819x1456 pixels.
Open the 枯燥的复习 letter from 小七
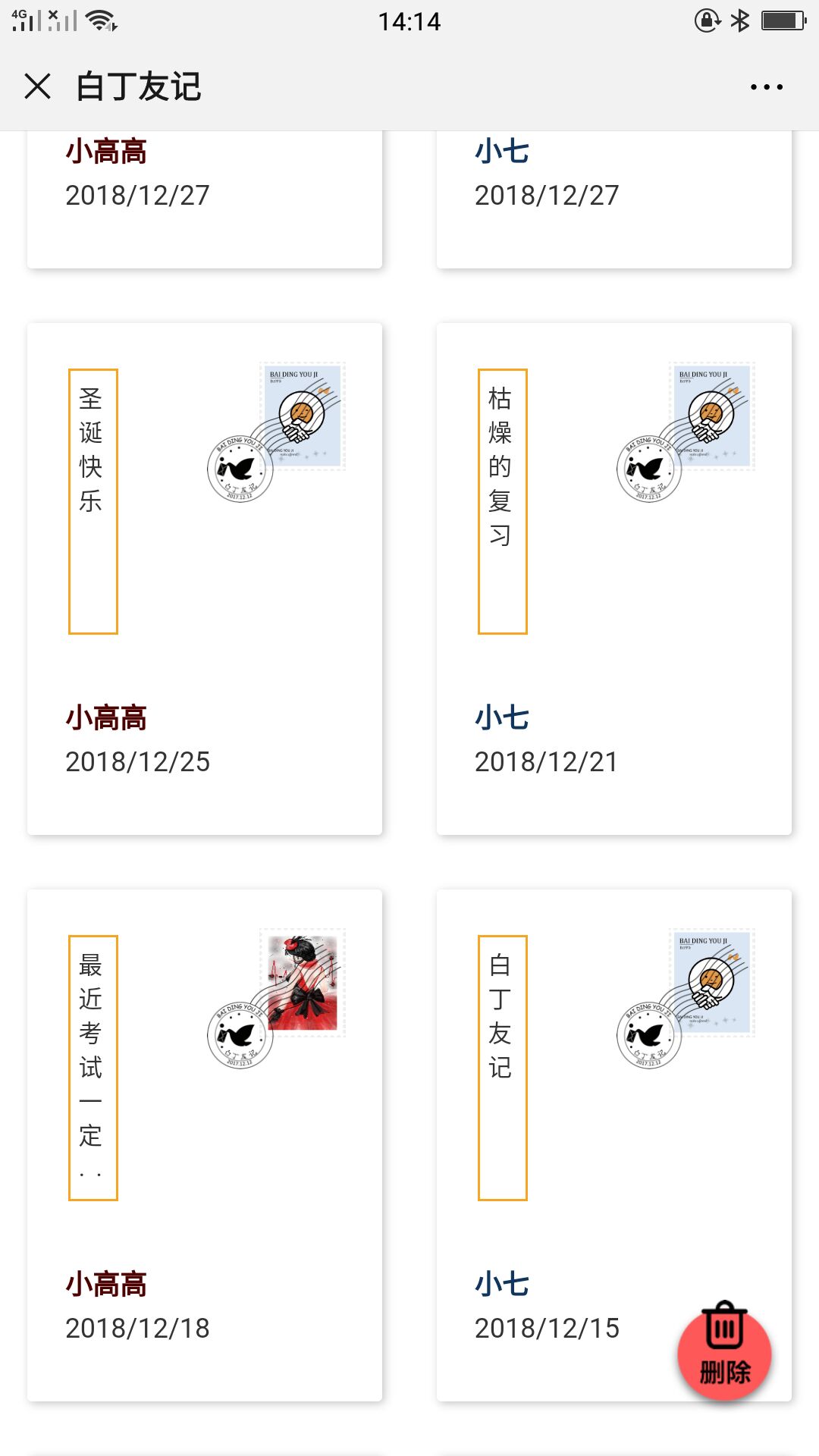613,579
